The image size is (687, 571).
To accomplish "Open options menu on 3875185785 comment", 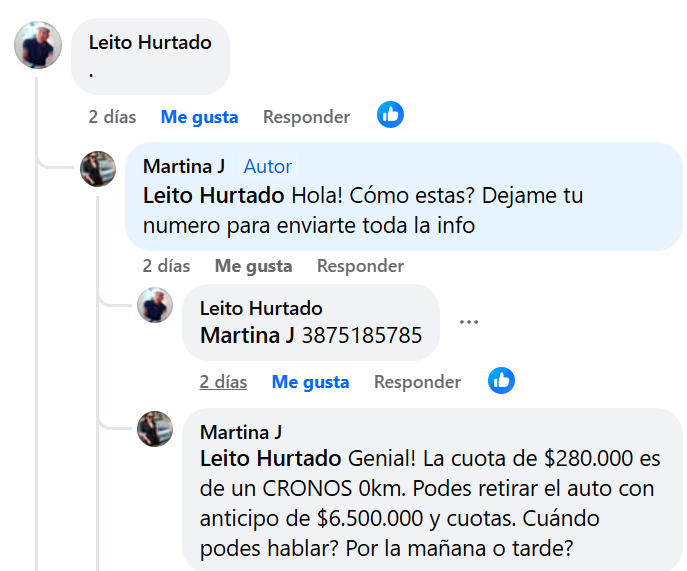I will [468, 322].
